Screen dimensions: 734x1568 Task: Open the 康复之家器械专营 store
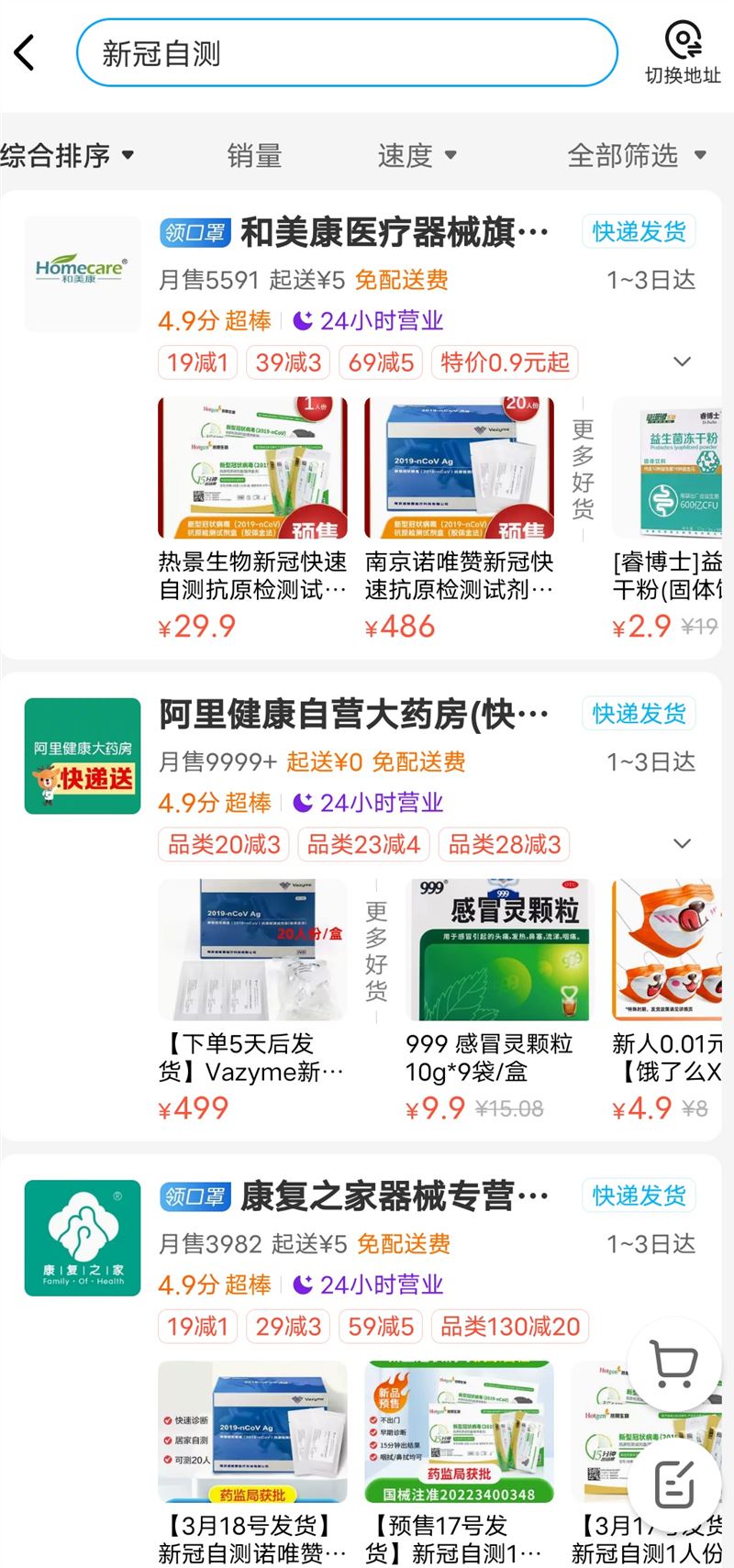click(x=395, y=1196)
